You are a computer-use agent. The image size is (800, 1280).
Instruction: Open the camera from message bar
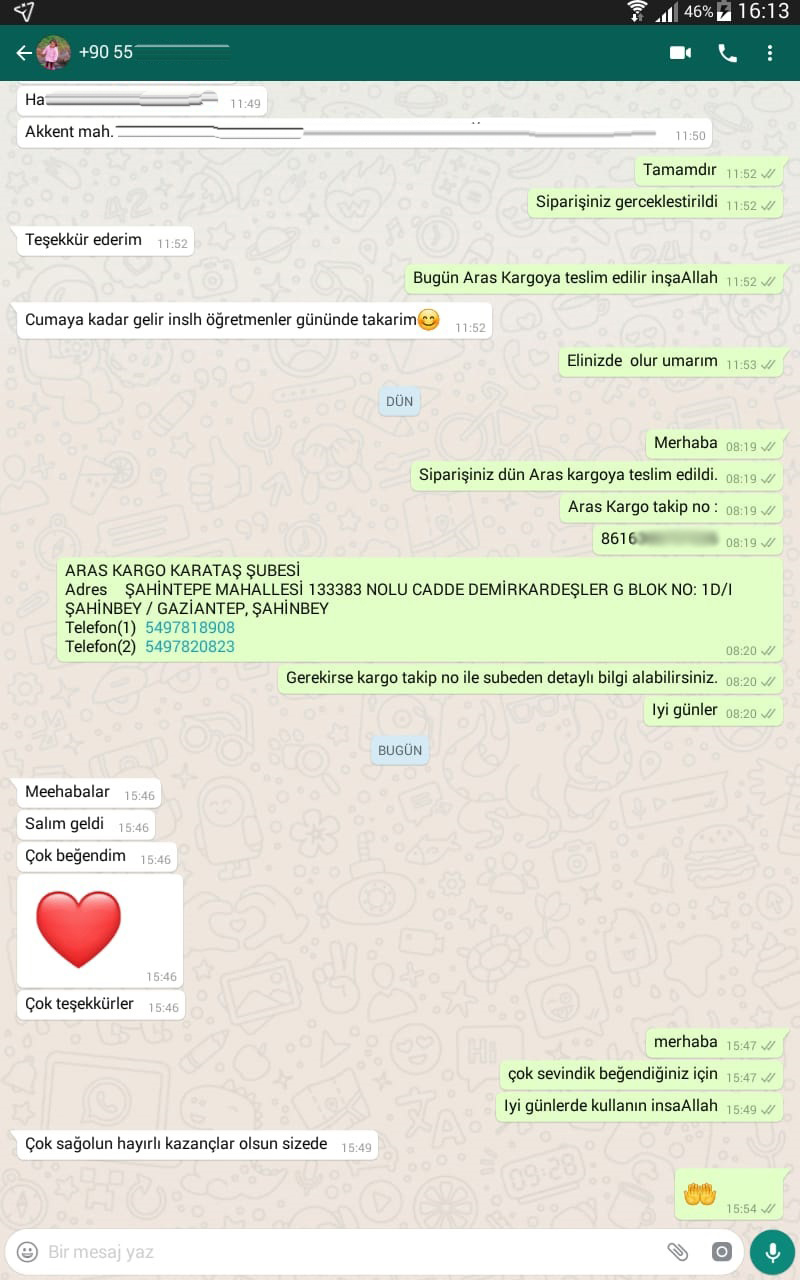click(x=721, y=1251)
